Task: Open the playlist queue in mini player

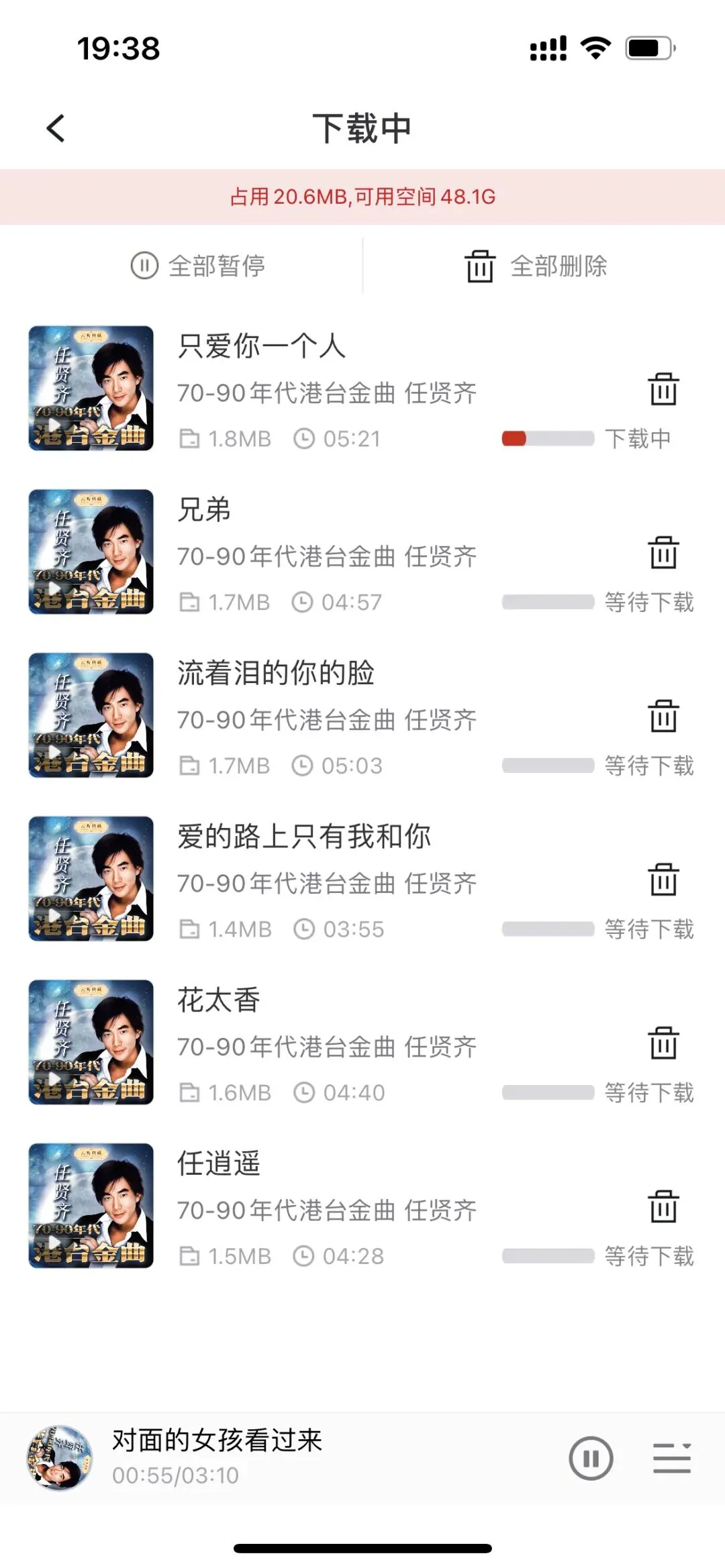Action: pyautogui.click(x=672, y=1458)
